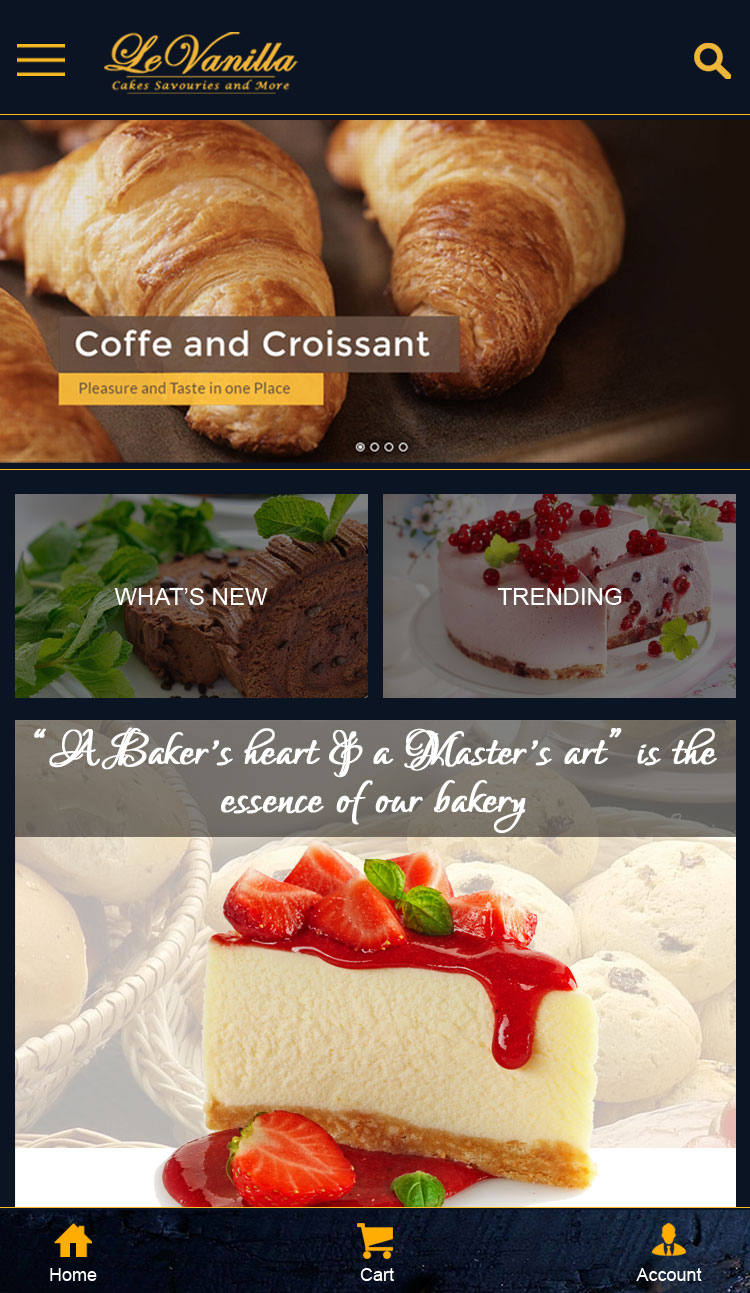
Task: Open the Trending tile
Action: click(x=559, y=596)
